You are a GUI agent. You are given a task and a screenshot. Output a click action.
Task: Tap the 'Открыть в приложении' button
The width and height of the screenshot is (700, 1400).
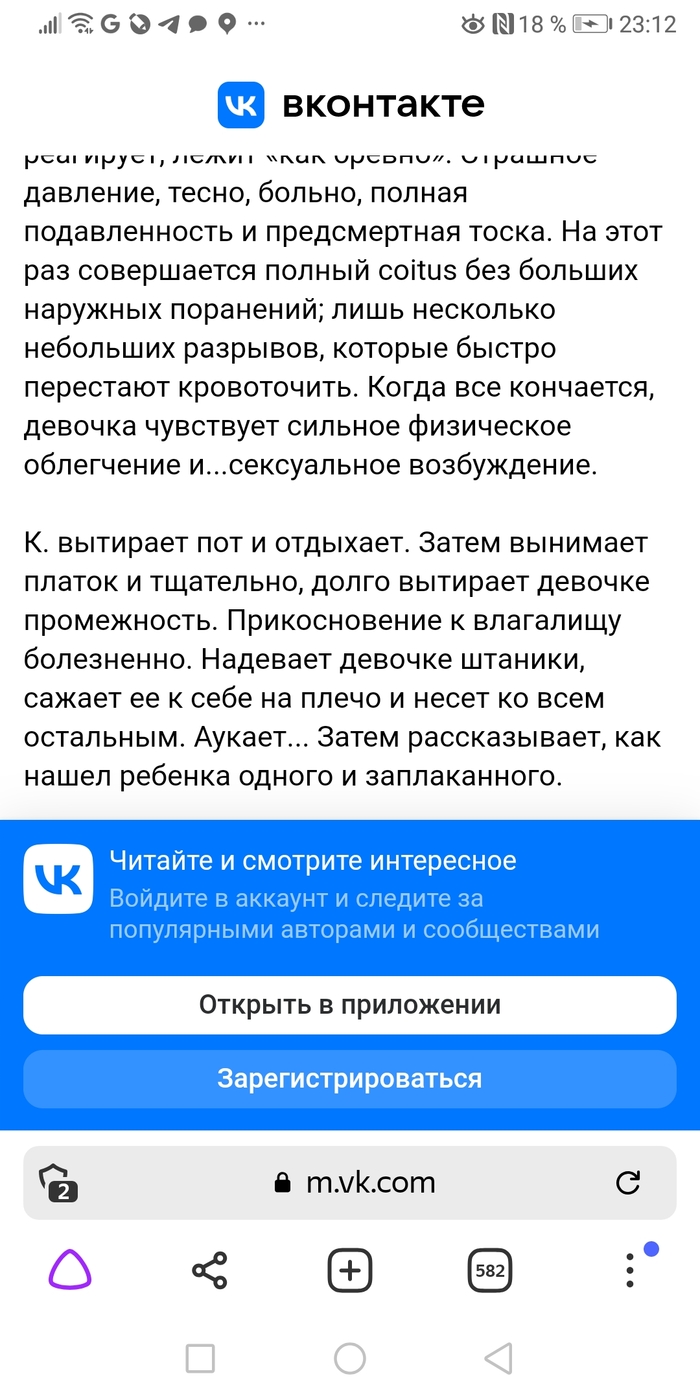(350, 1005)
